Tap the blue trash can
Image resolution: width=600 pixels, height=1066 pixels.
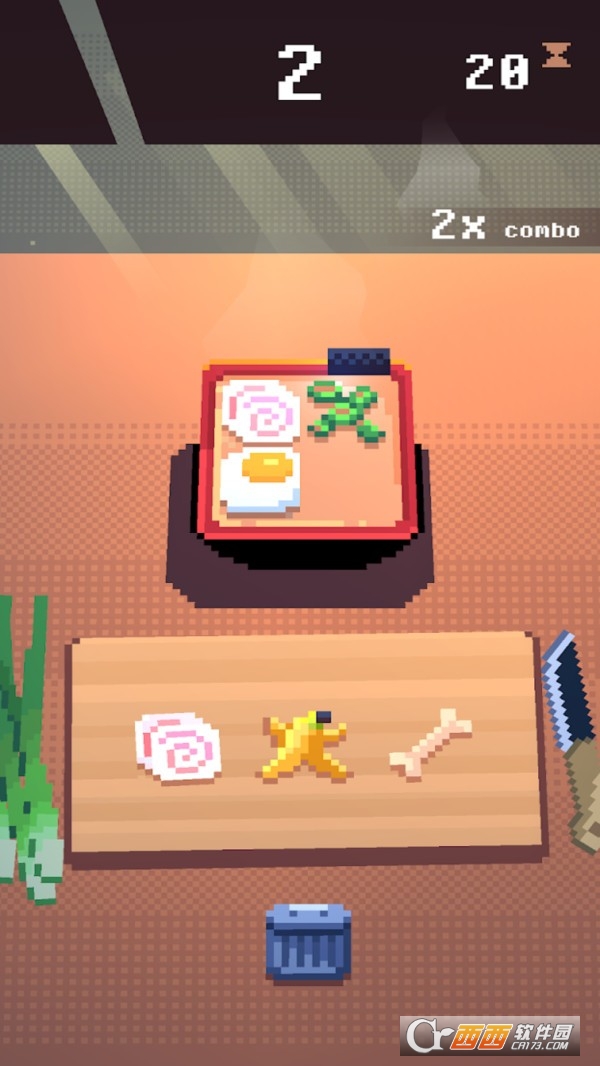(x=308, y=944)
